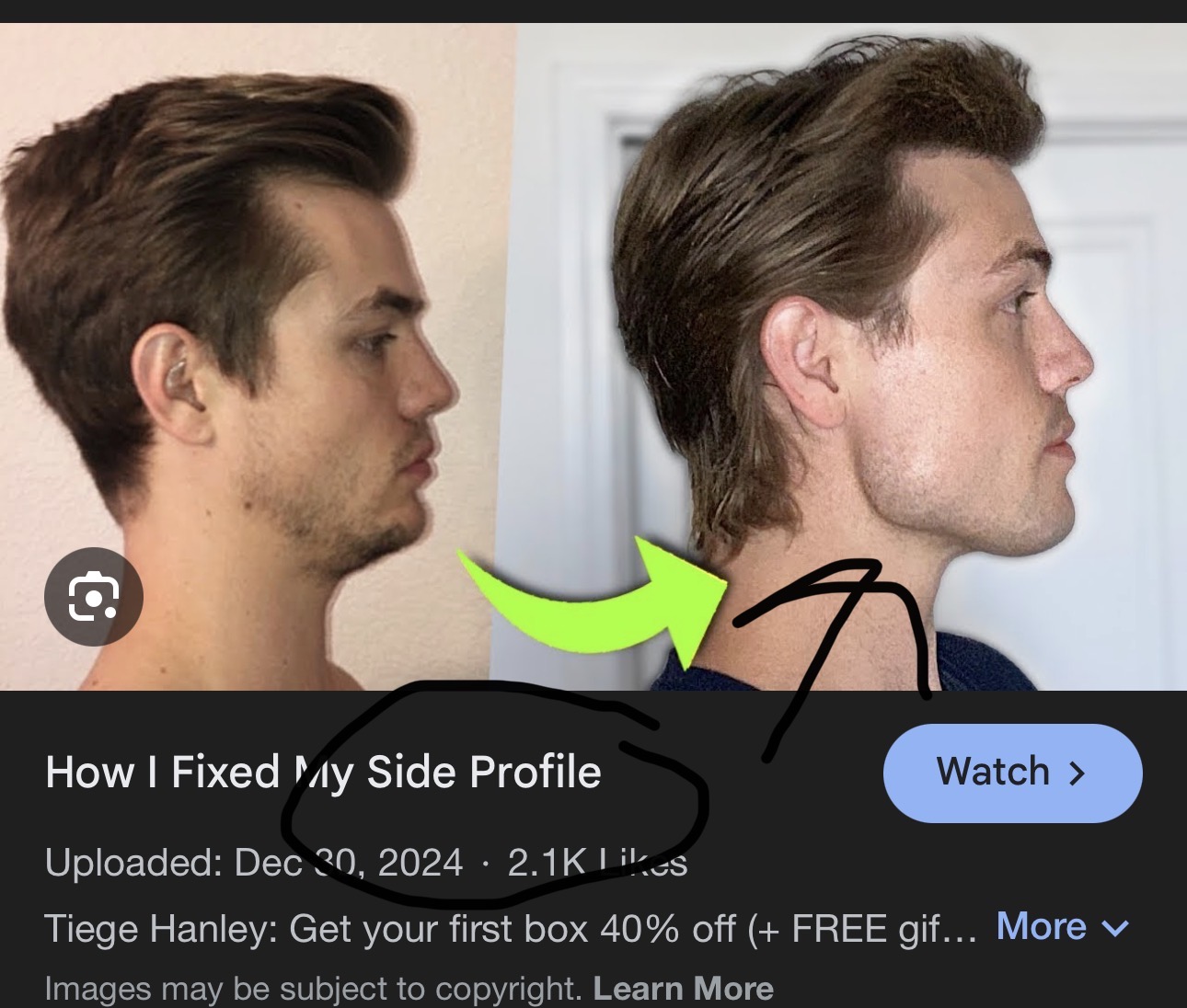Expand the description with More
The width and height of the screenshot is (1187, 1008).
click(x=1062, y=927)
